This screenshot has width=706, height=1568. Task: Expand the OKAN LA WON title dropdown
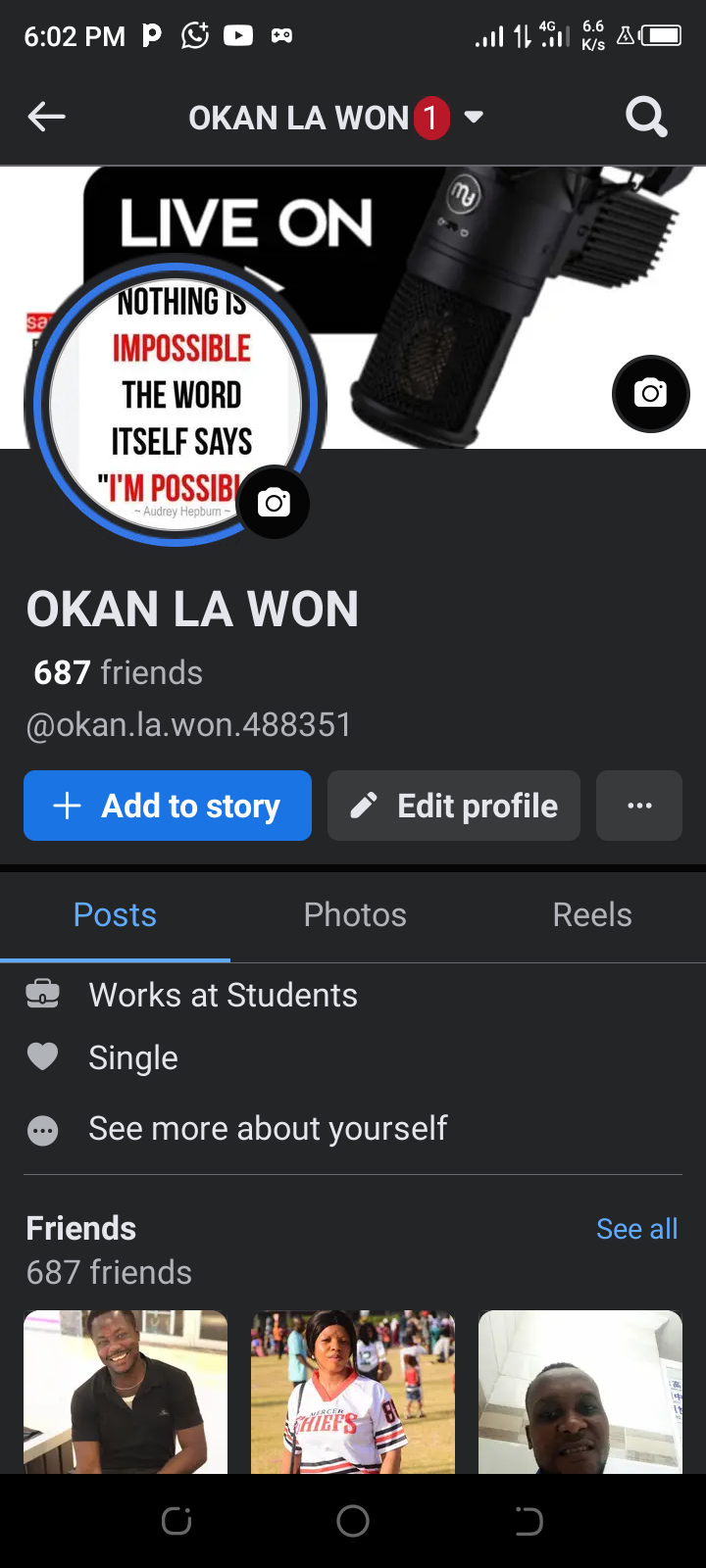tap(474, 116)
